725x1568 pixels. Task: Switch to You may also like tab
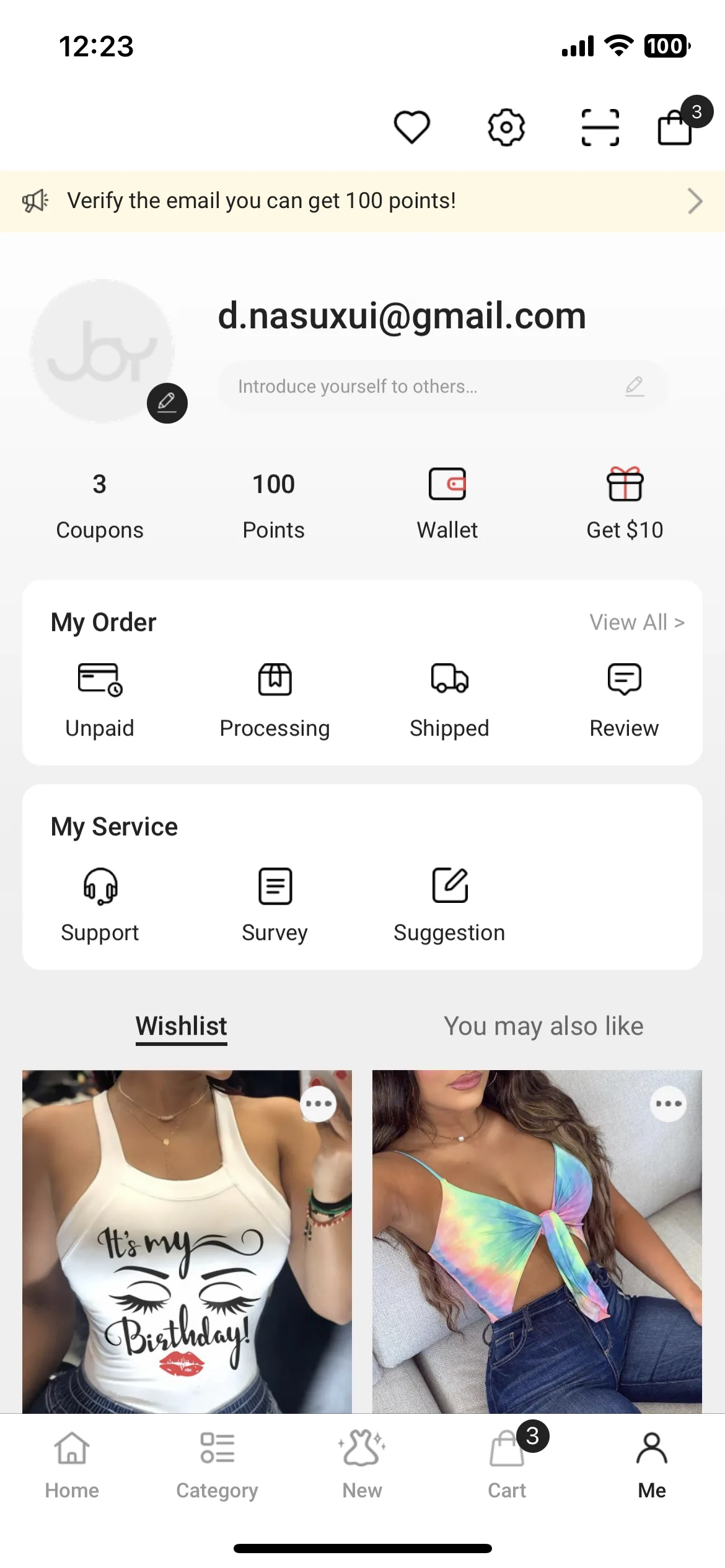coord(543,1026)
